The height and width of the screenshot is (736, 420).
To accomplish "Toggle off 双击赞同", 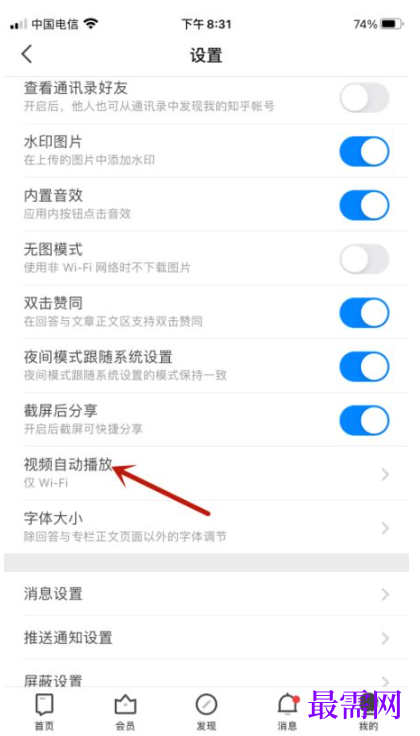I will [364, 313].
